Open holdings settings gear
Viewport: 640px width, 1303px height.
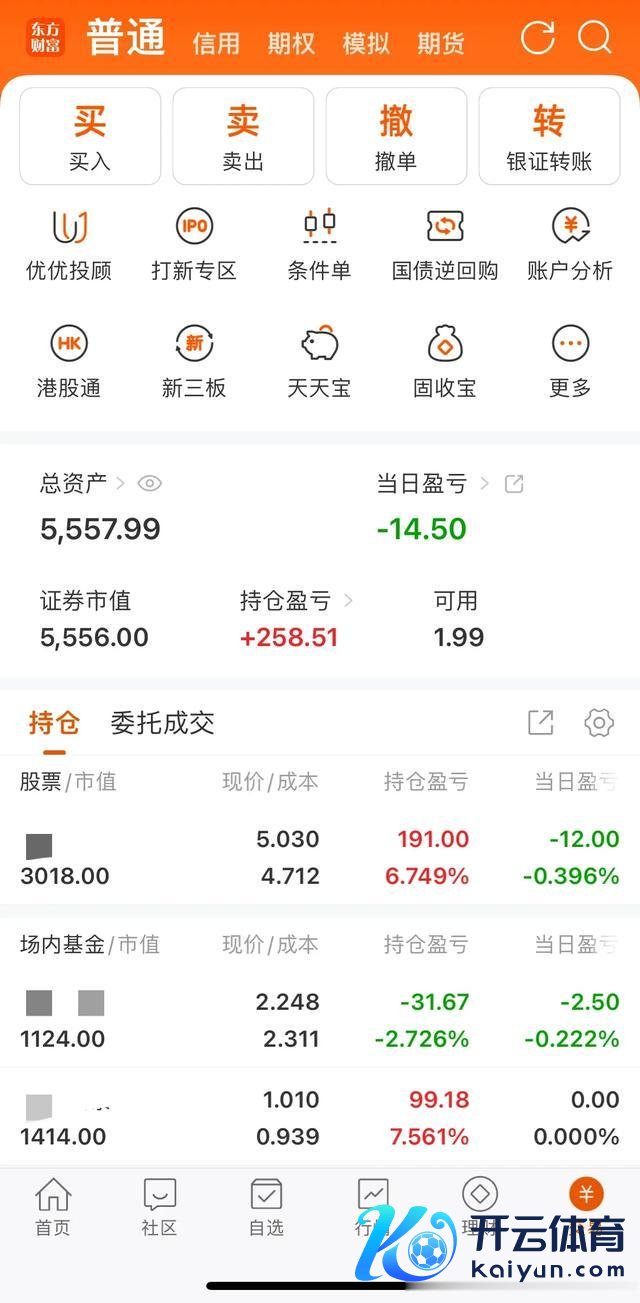pos(598,722)
